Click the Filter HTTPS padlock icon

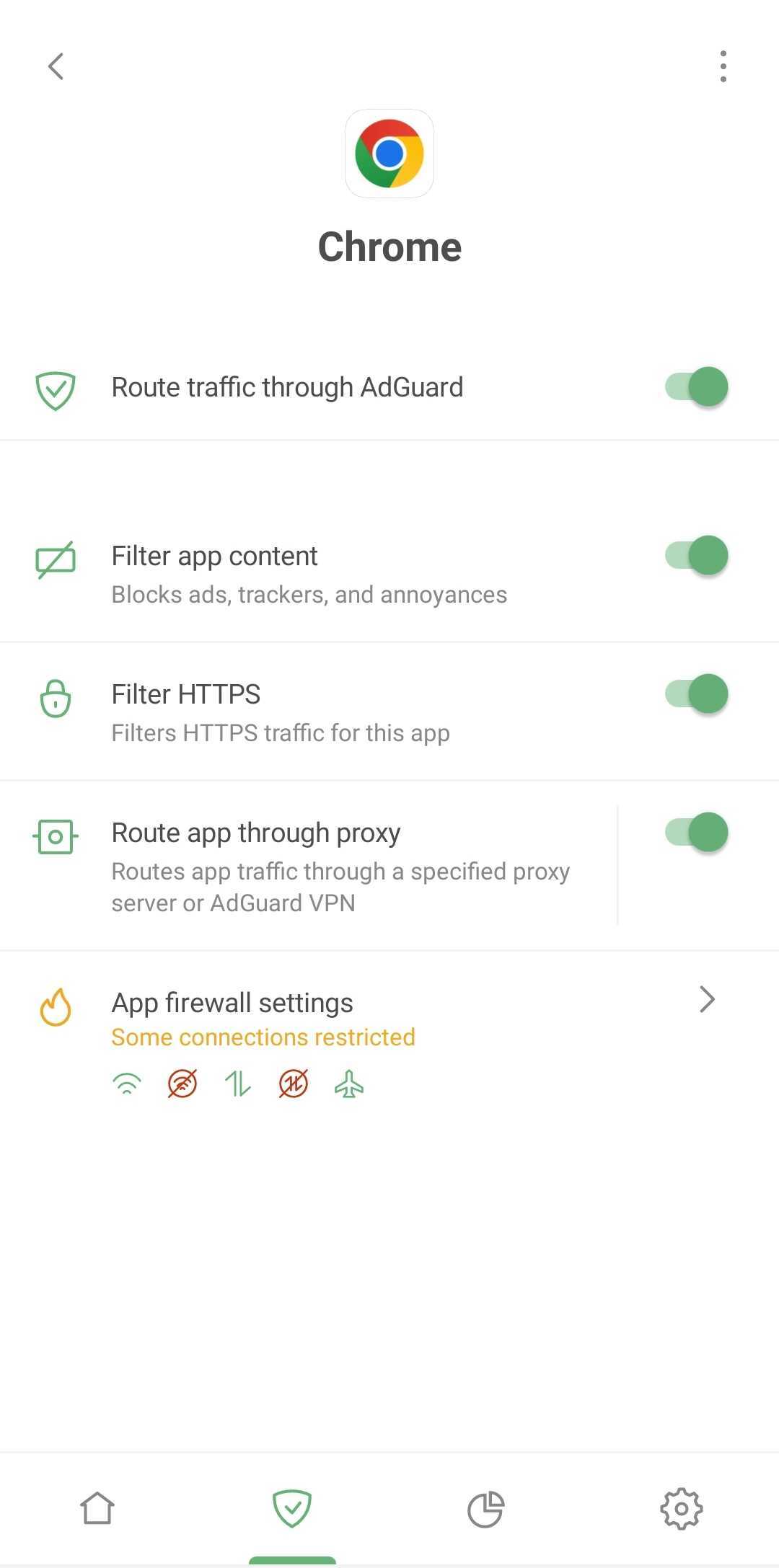point(56,698)
